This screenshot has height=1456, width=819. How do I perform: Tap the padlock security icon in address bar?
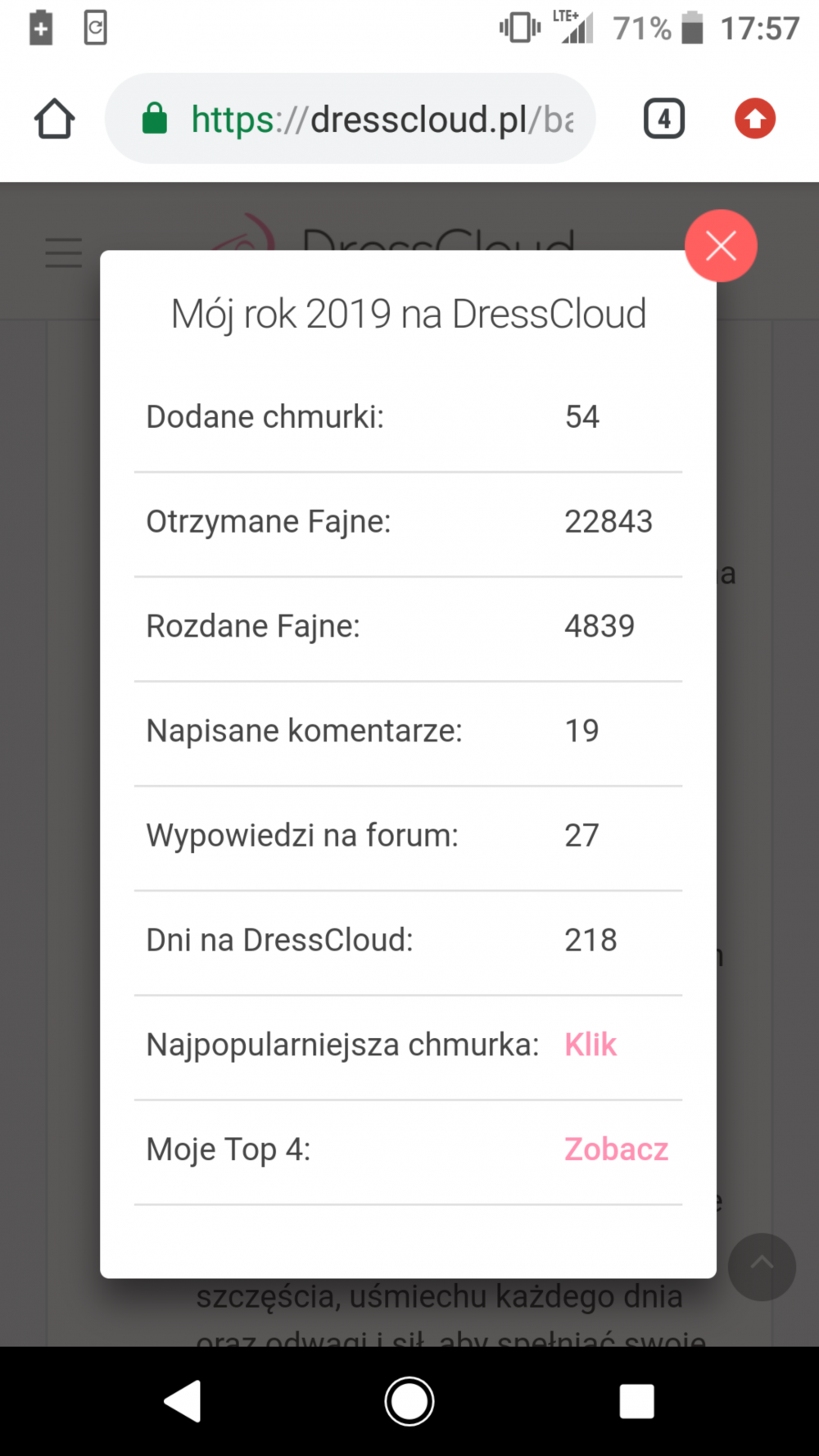(x=155, y=118)
